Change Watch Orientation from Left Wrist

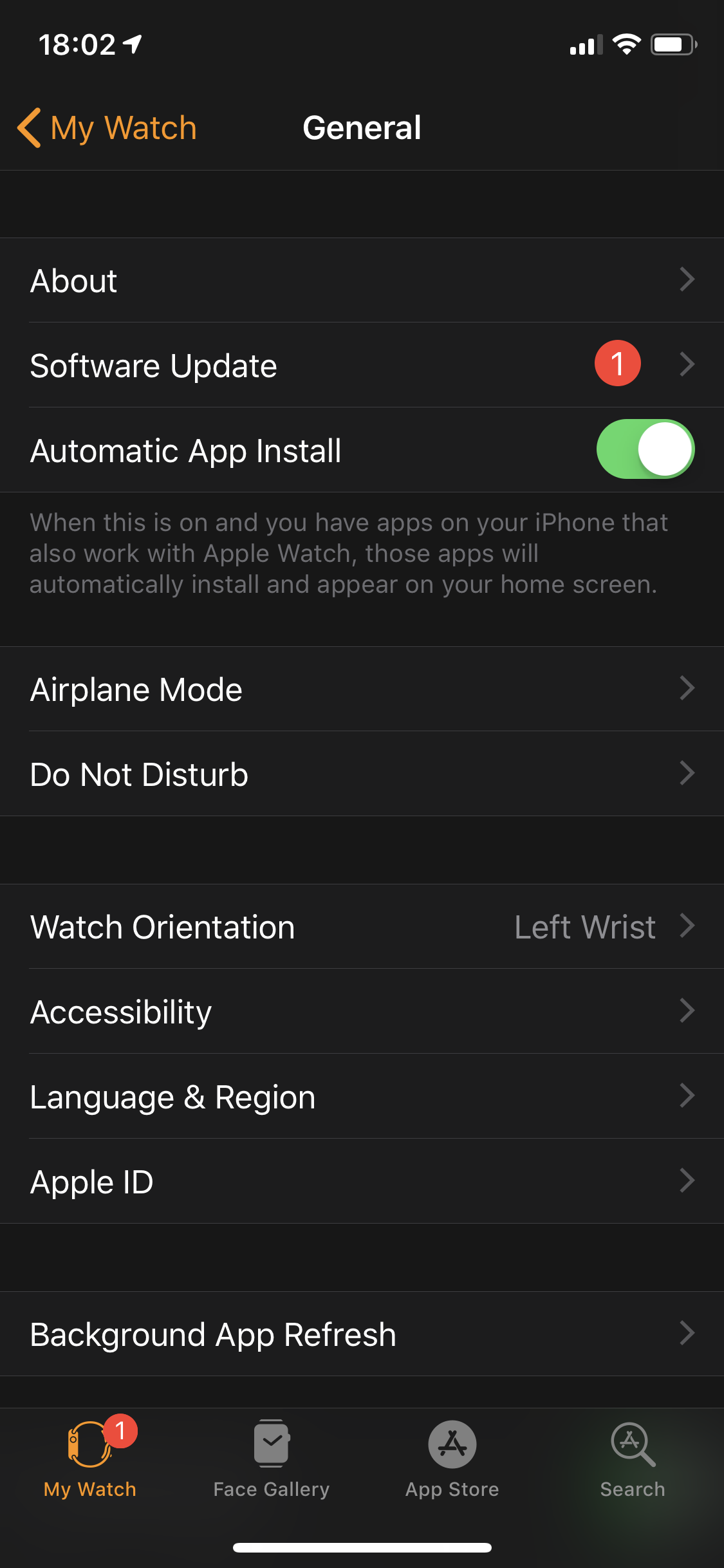tap(362, 926)
